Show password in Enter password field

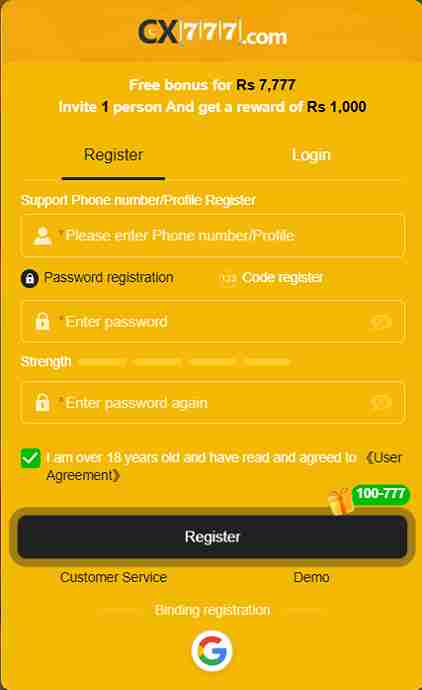[381, 322]
